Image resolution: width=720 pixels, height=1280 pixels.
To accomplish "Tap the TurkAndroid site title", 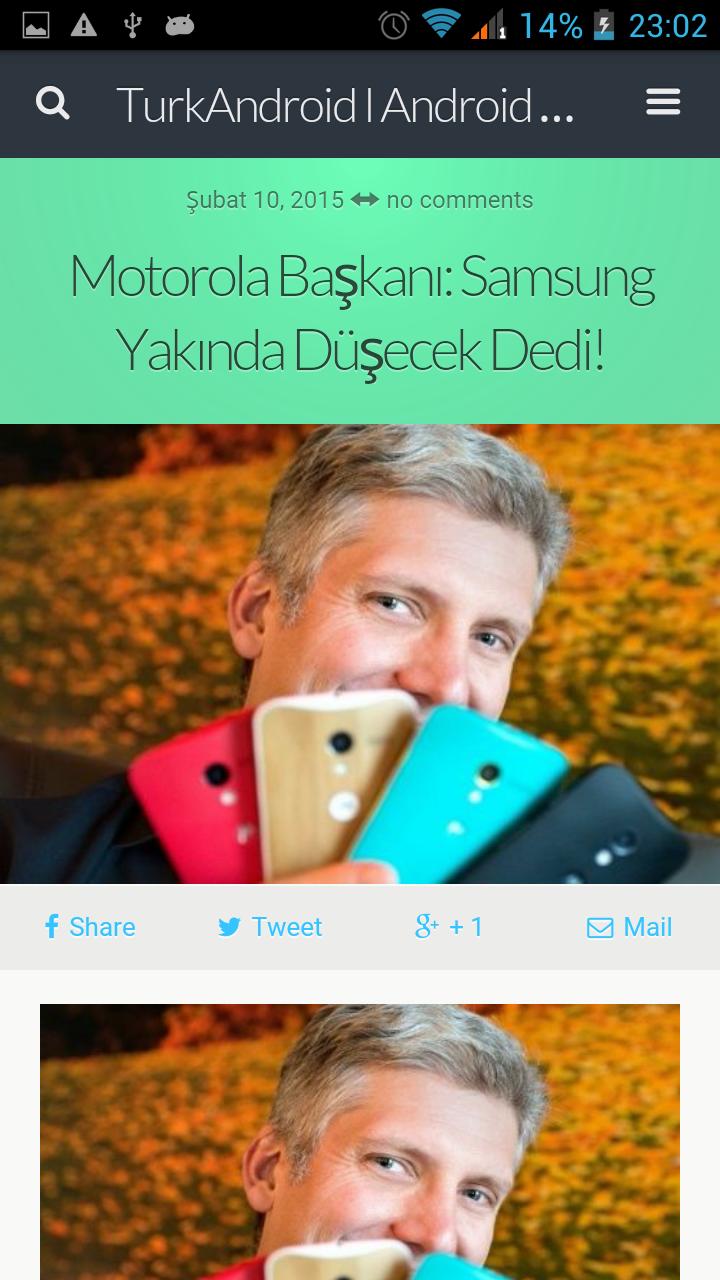I will click(345, 104).
